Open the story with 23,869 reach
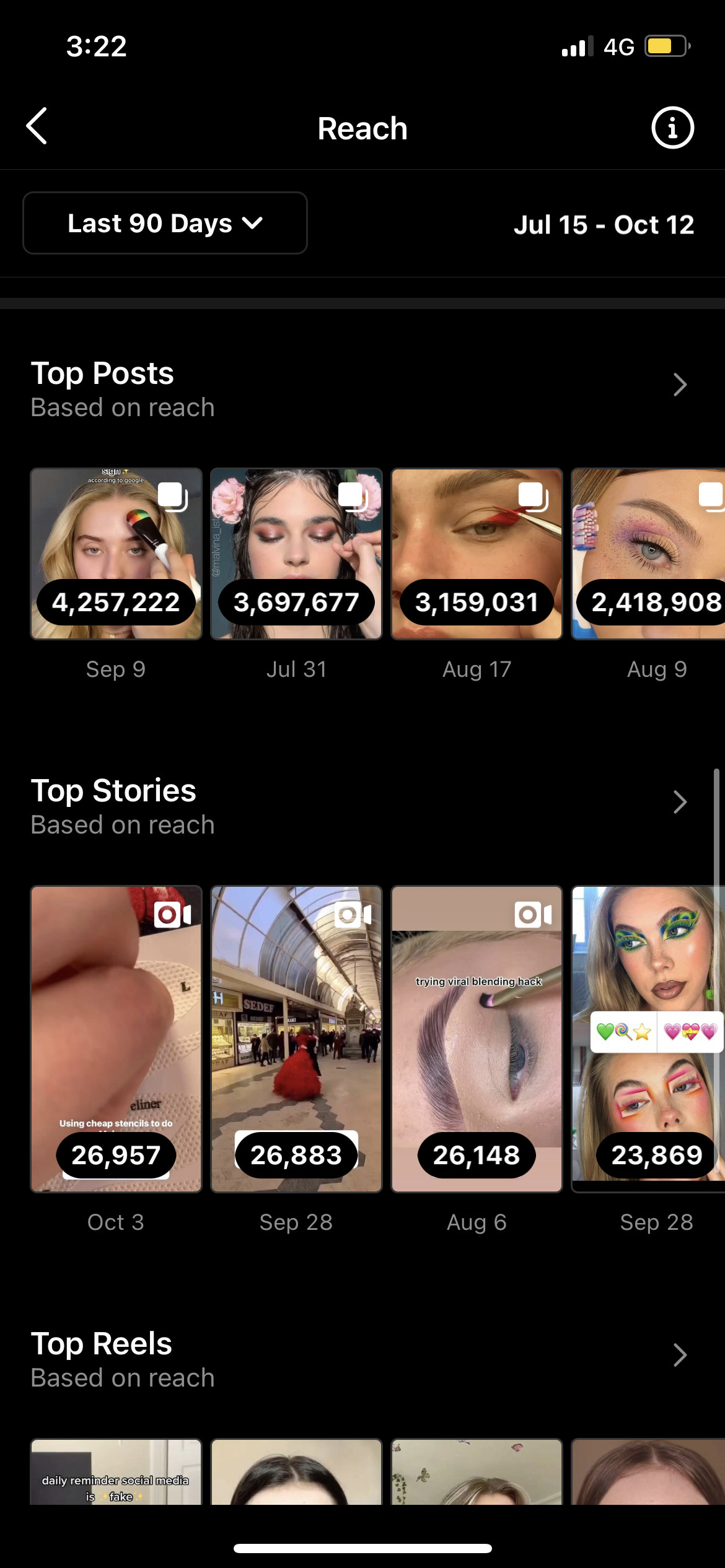The image size is (725, 1568). pos(648,1039)
